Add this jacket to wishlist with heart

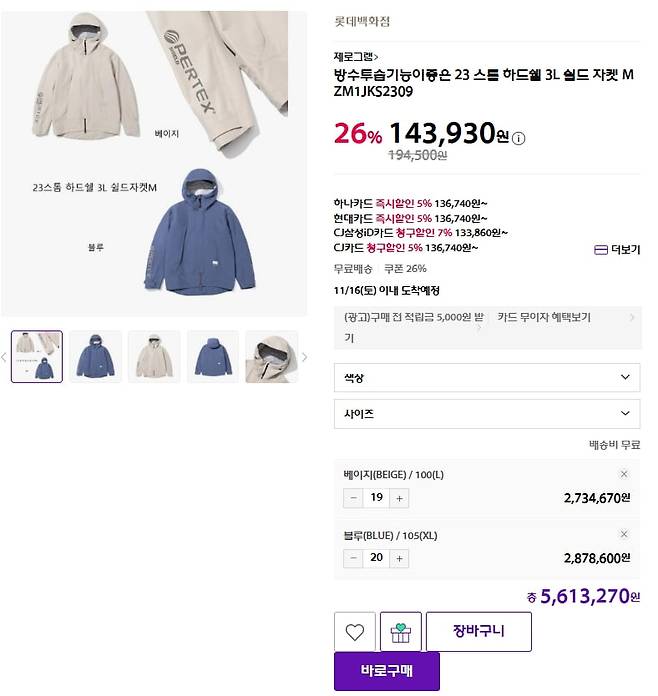(354, 632)
